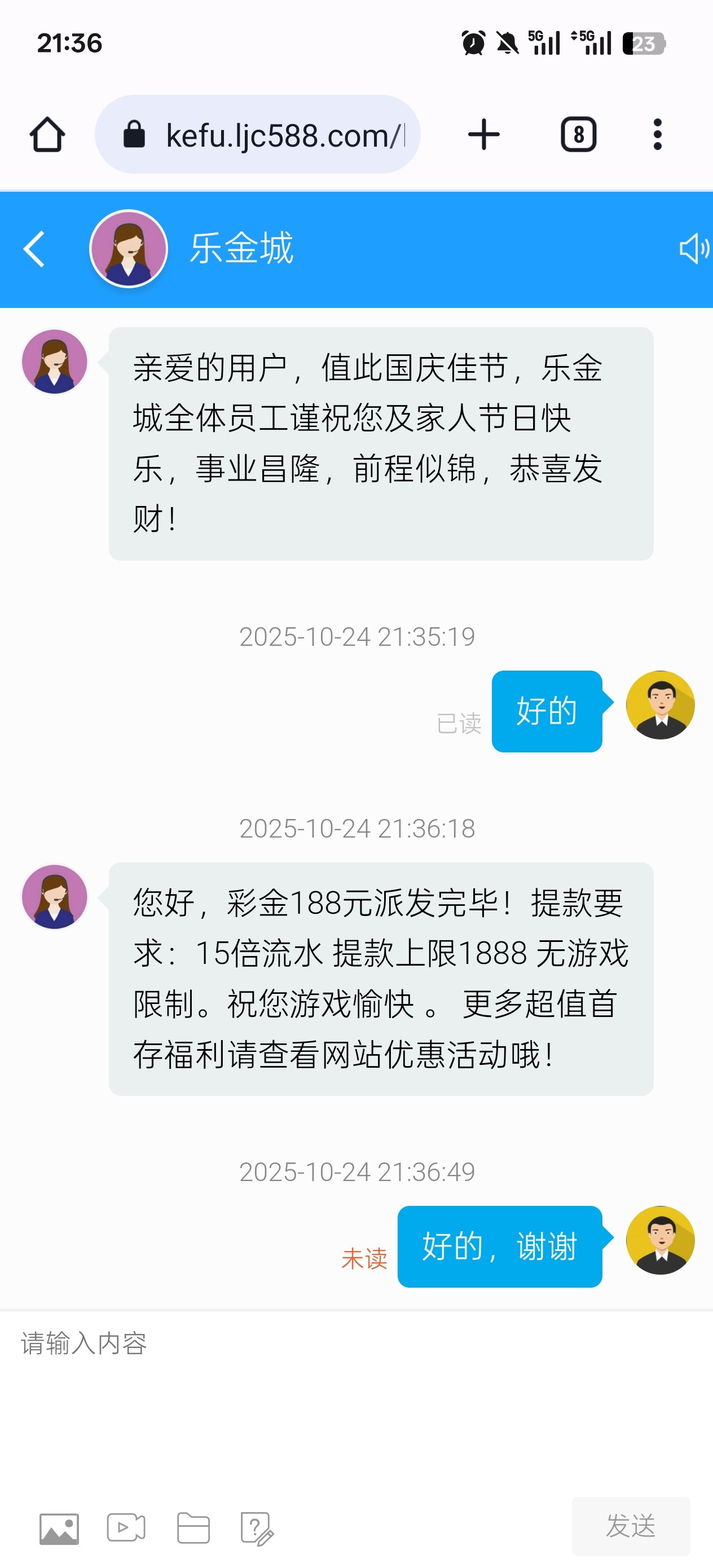Attach a file from the folder icon
The height and width of the screenshot is (1568, 713).
coord(193,1527)
